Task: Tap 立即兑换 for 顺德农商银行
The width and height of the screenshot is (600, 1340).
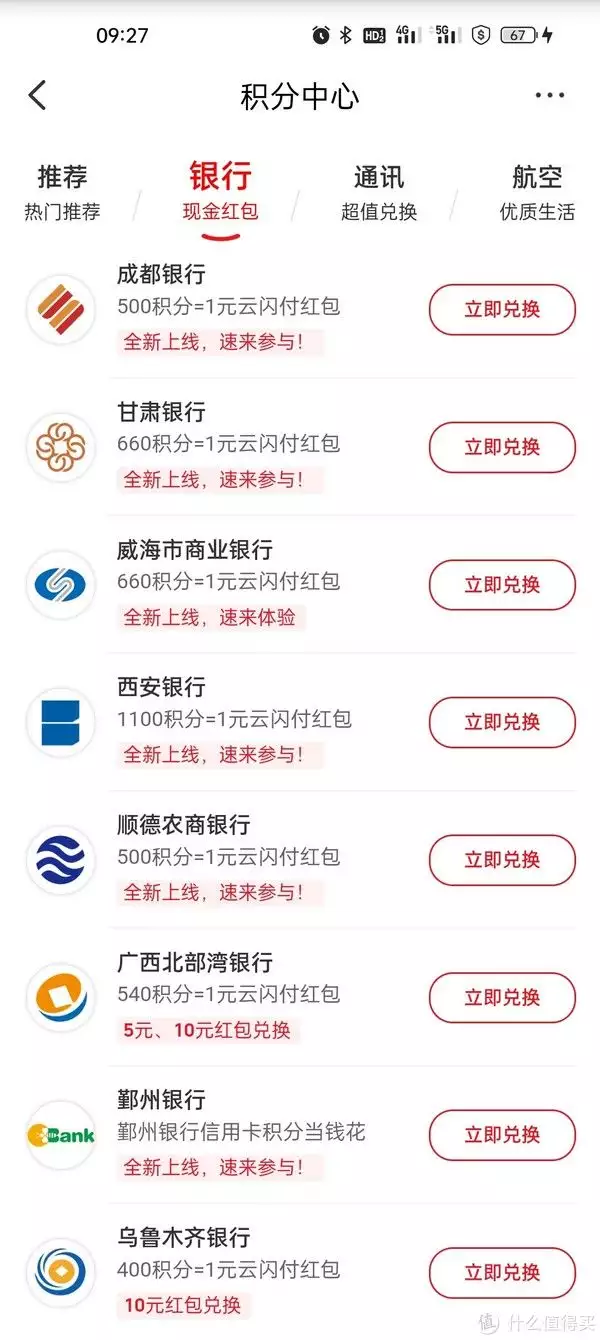Action: 502,860
